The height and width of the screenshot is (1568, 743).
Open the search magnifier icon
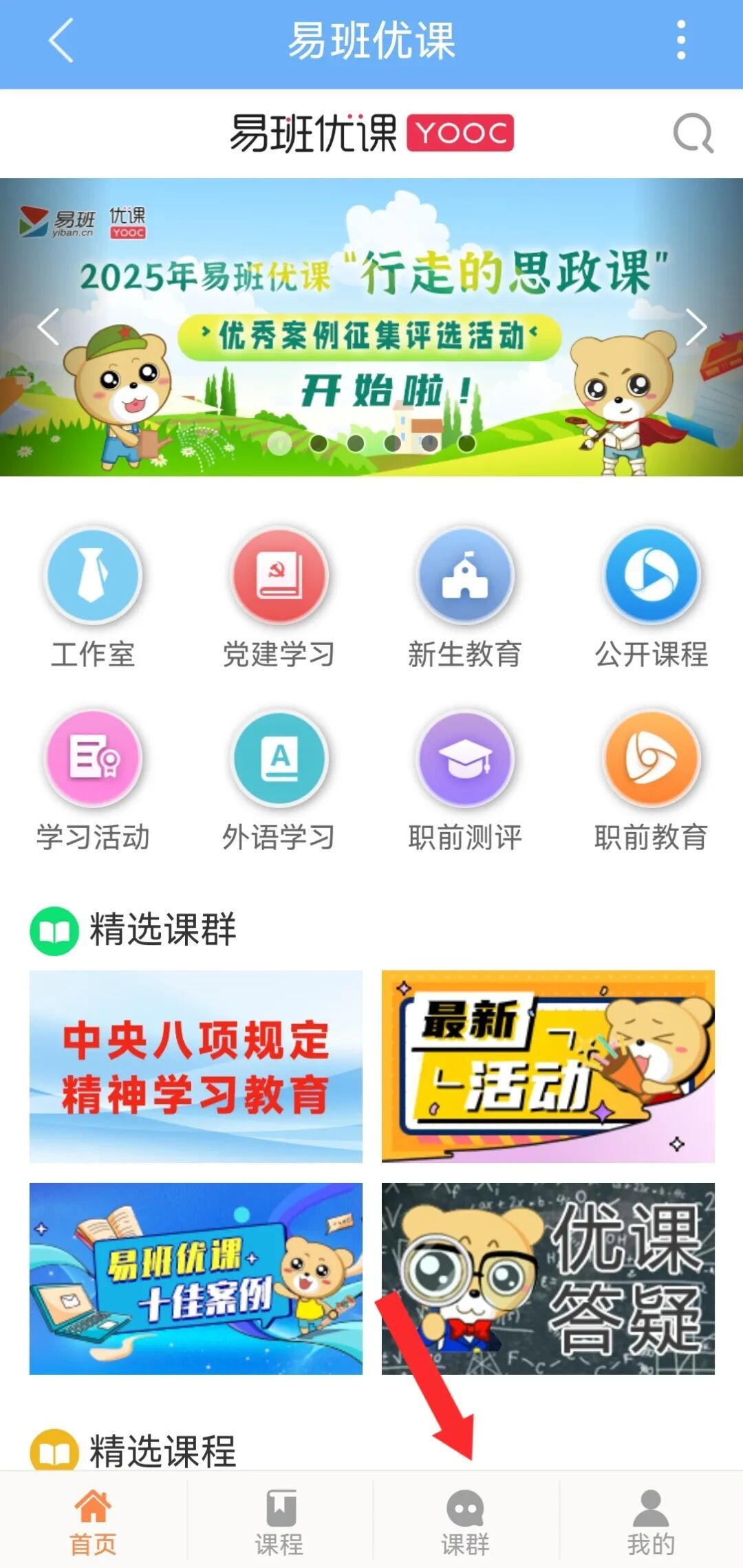pos(692,133)
